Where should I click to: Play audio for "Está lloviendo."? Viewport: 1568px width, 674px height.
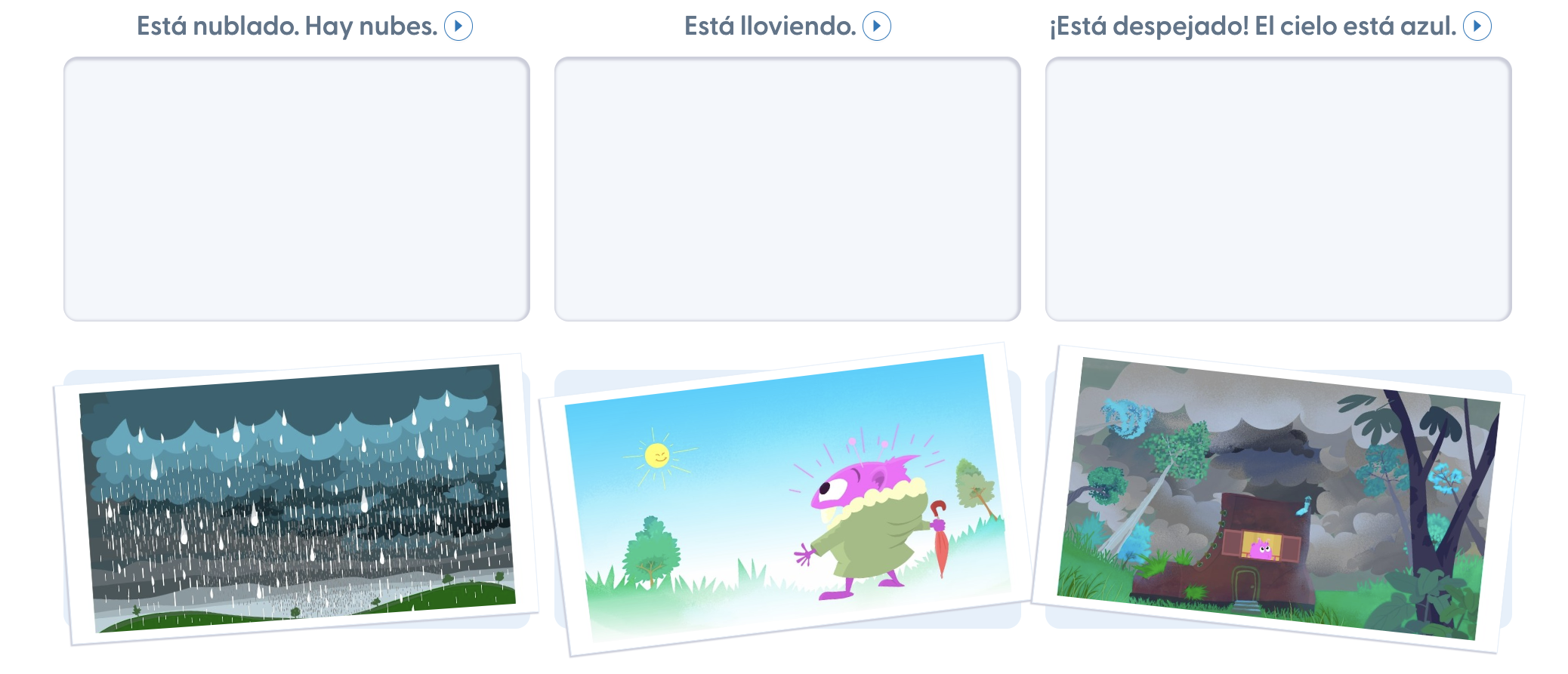(x=876, y=26)
